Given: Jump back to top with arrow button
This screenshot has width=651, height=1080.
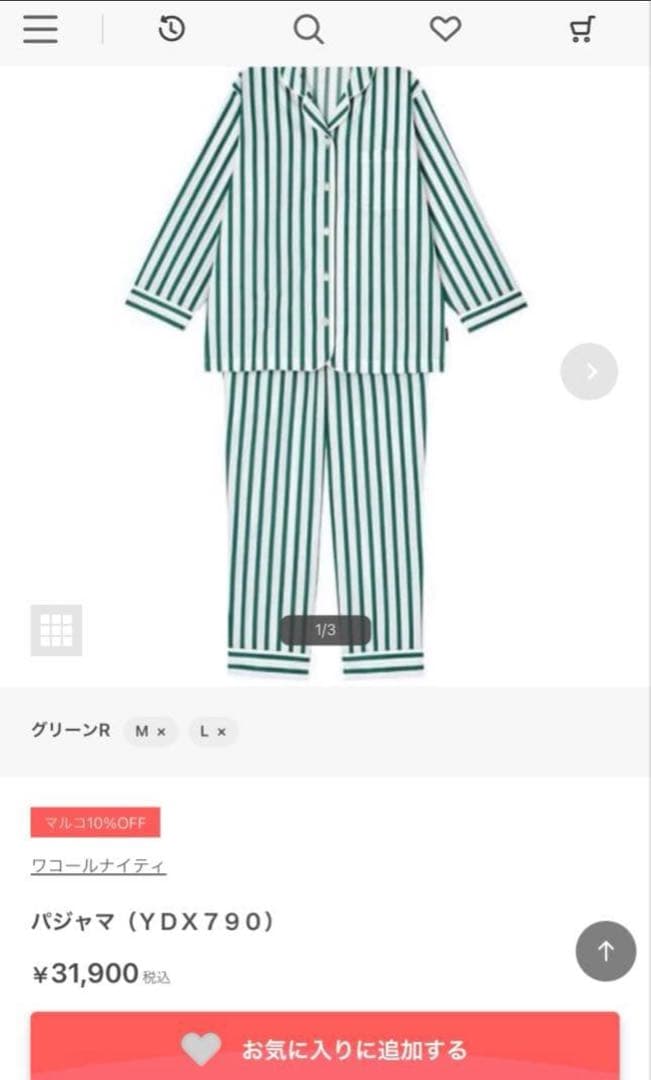Looking at the screenshot, I should tap(606, 951).
